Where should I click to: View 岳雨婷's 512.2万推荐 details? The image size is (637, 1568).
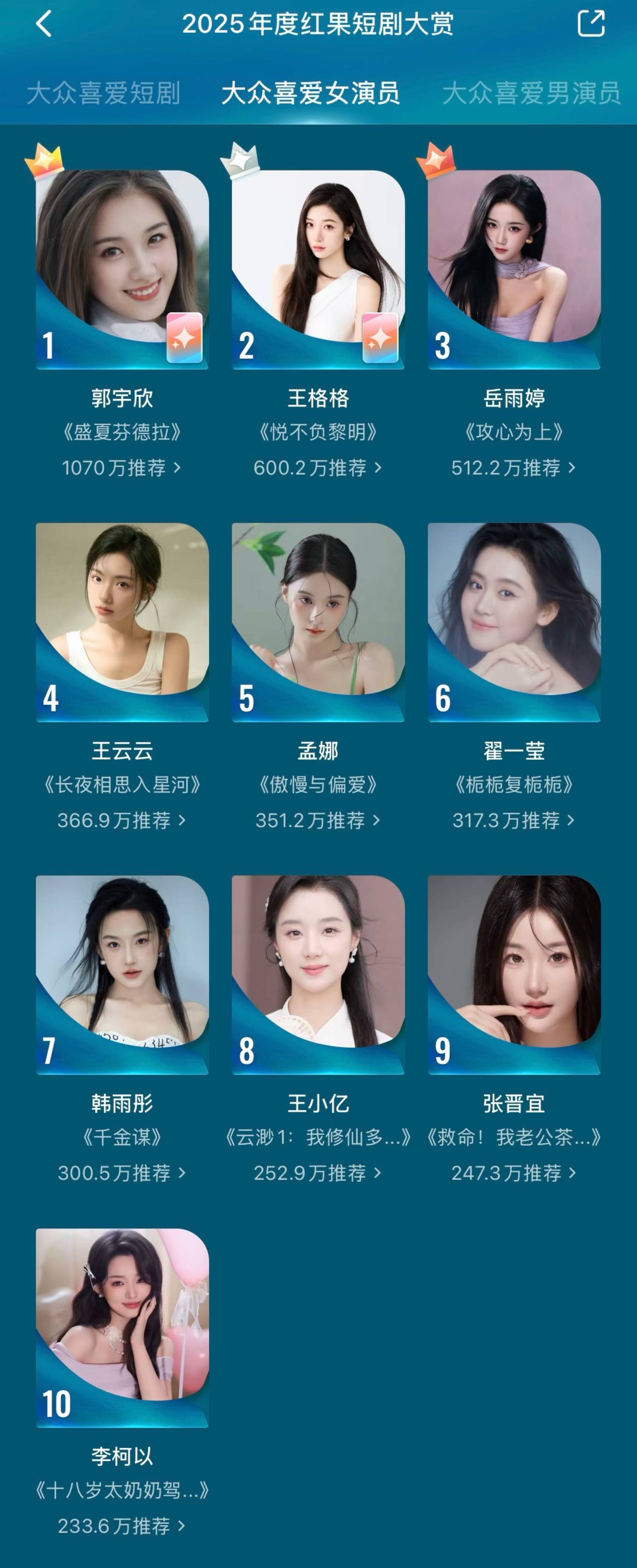pyautogui.click(x=513, y=467)
